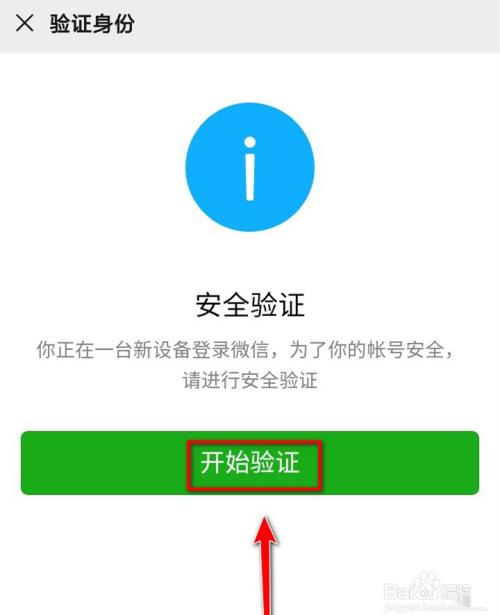Tap the green 开始验证 button
500x615 pixels.
tap(250, 463)
